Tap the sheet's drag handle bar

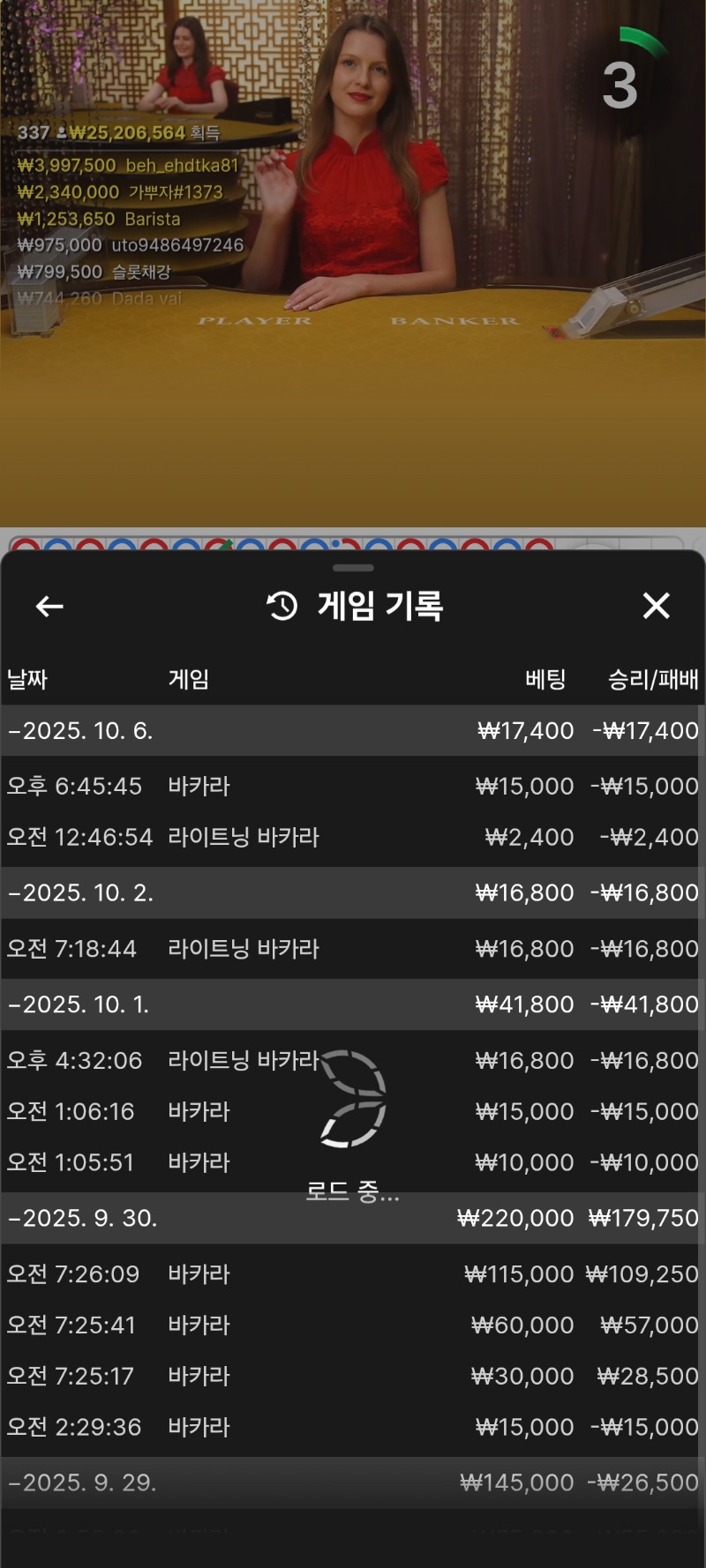coord(353,568)
